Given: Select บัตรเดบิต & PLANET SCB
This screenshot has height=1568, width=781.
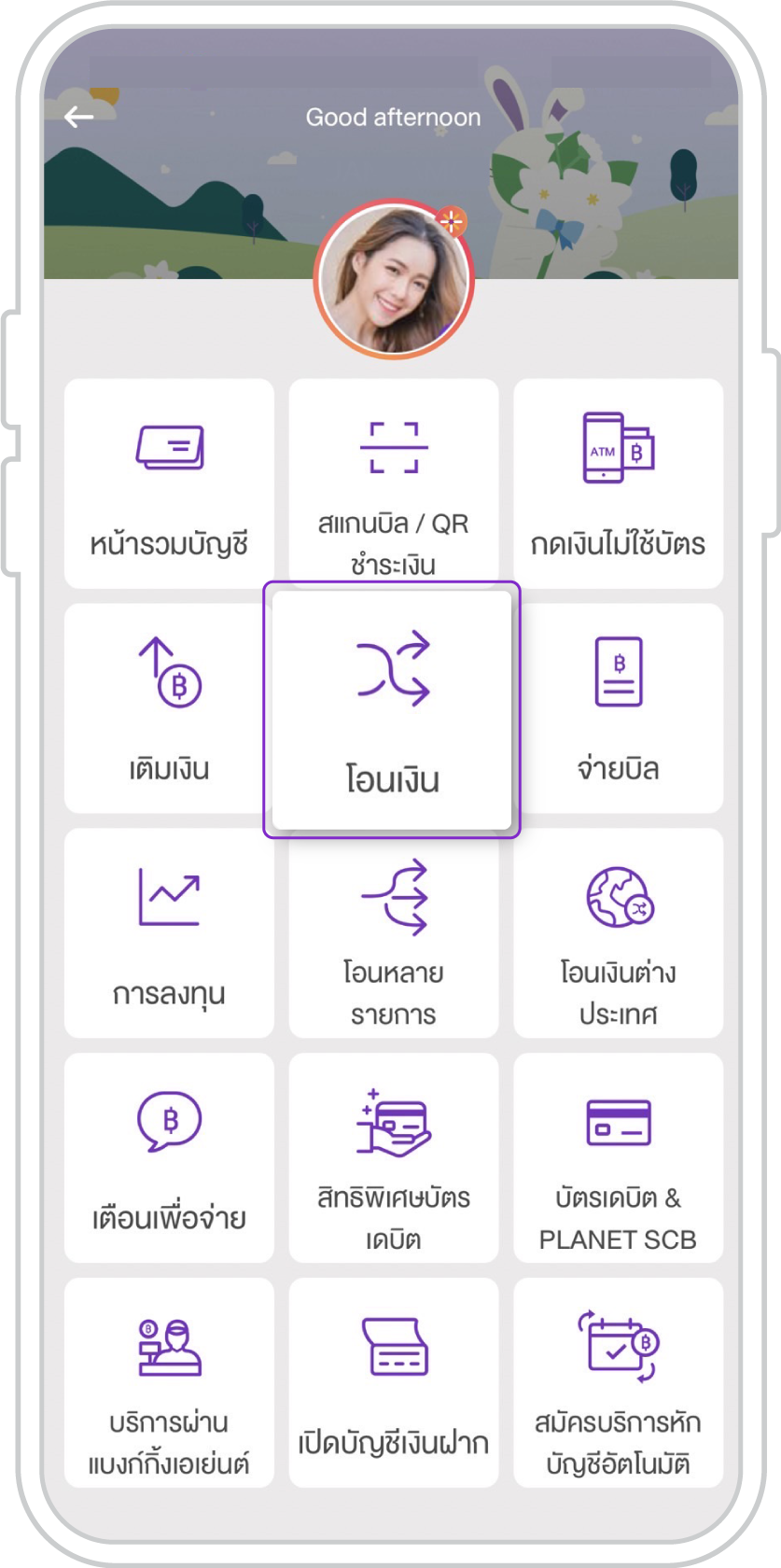Looking at the screenshot, I should point(618,1157).
